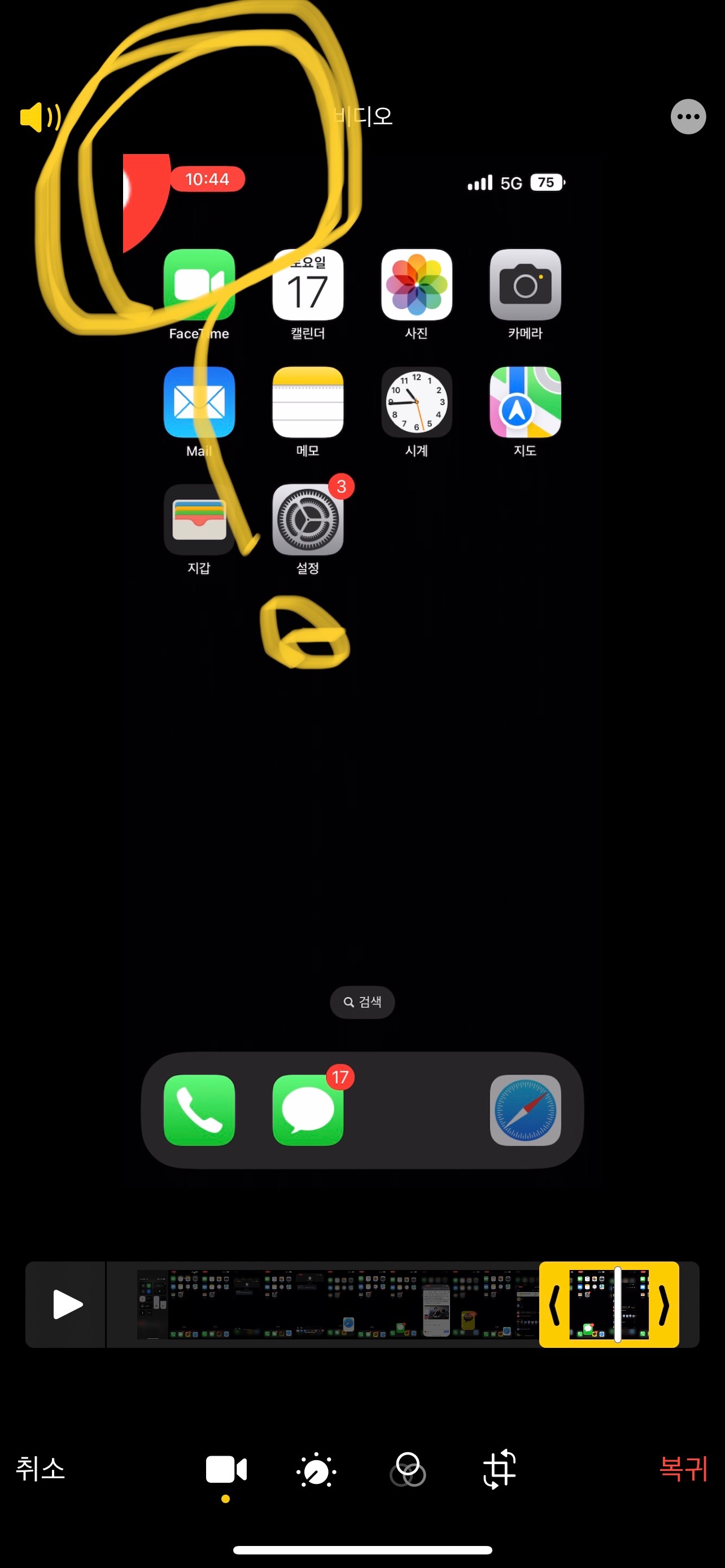Tap the right trim handle

coord(664,1304)
